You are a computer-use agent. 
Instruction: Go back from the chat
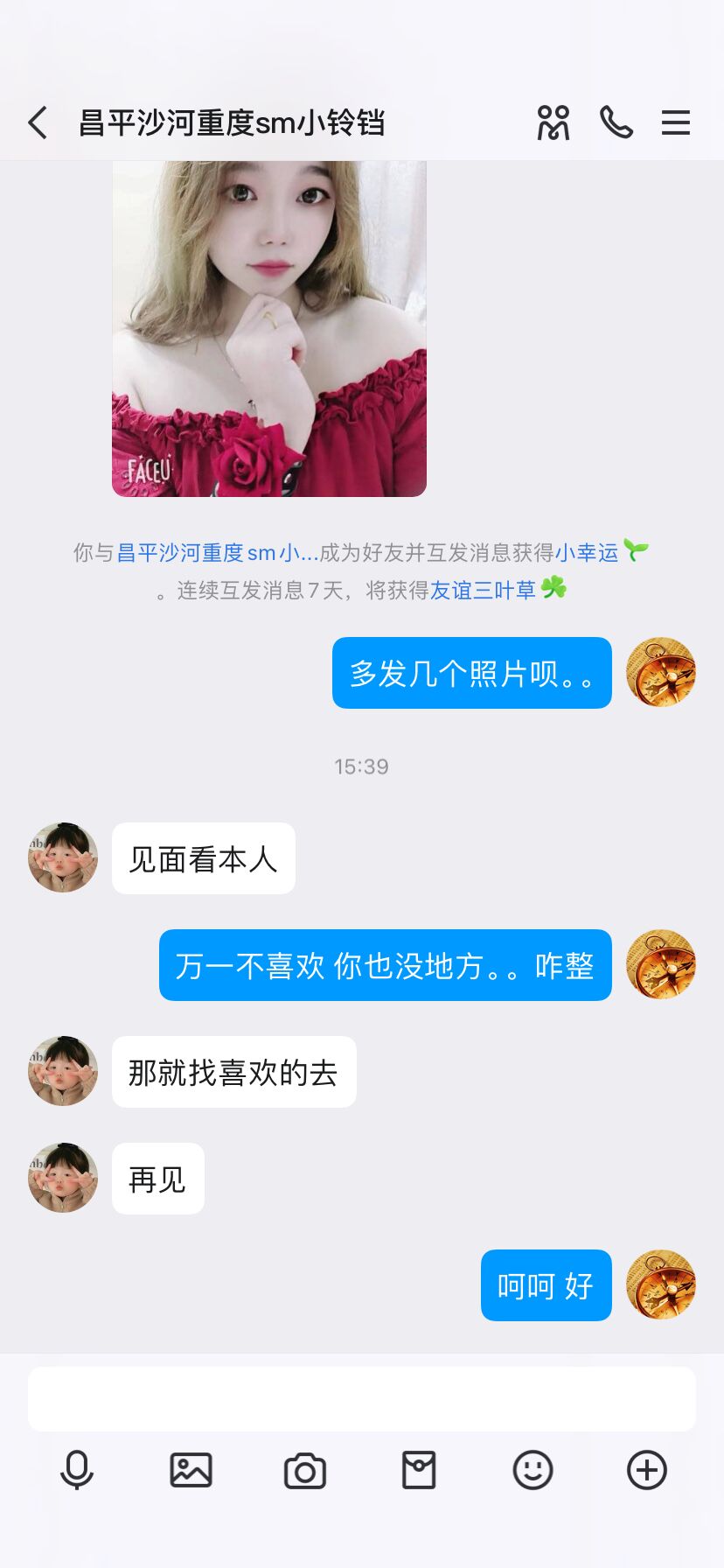click(38, 123)
